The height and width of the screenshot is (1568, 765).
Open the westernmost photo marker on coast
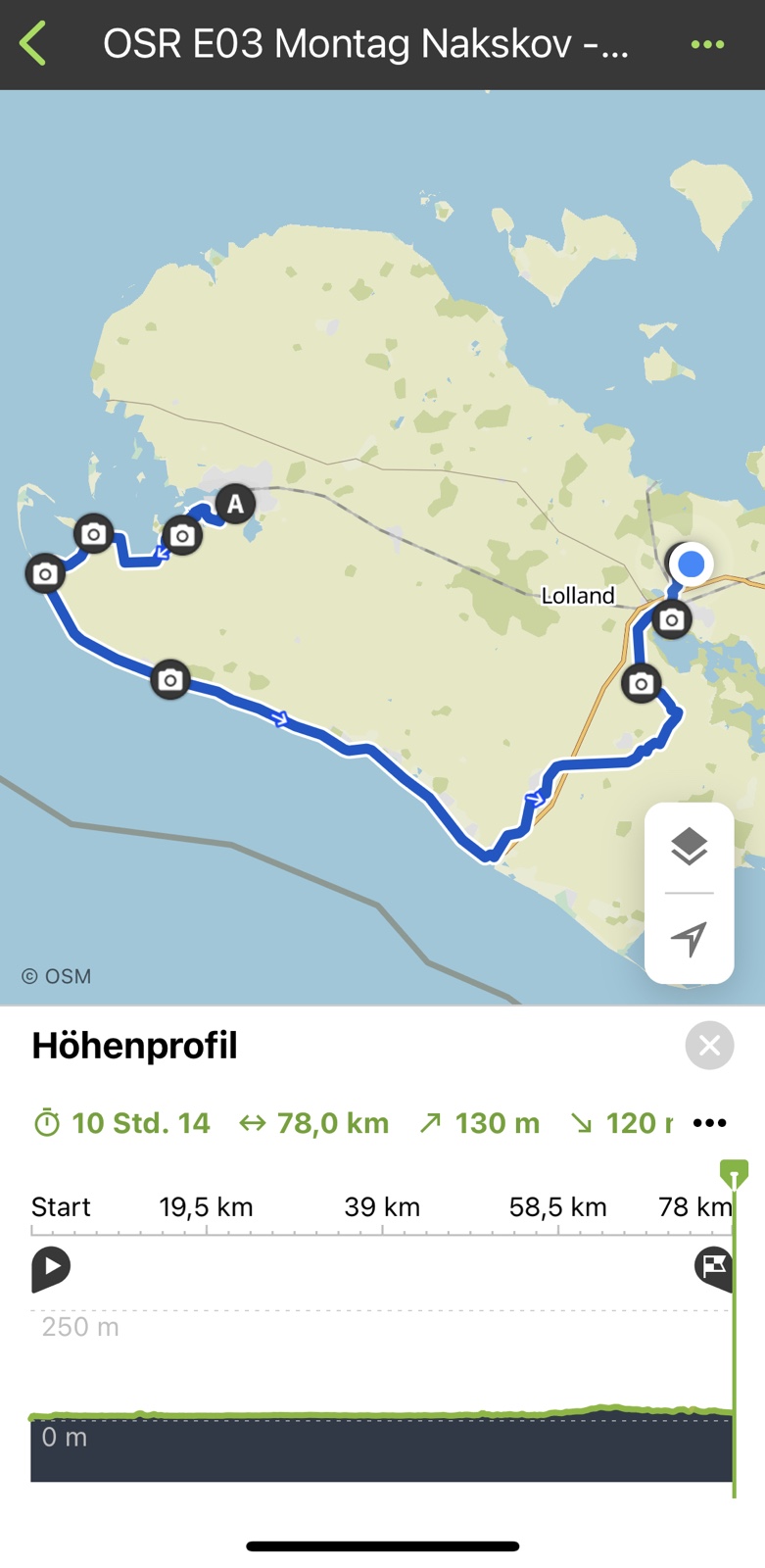[44, 574]
